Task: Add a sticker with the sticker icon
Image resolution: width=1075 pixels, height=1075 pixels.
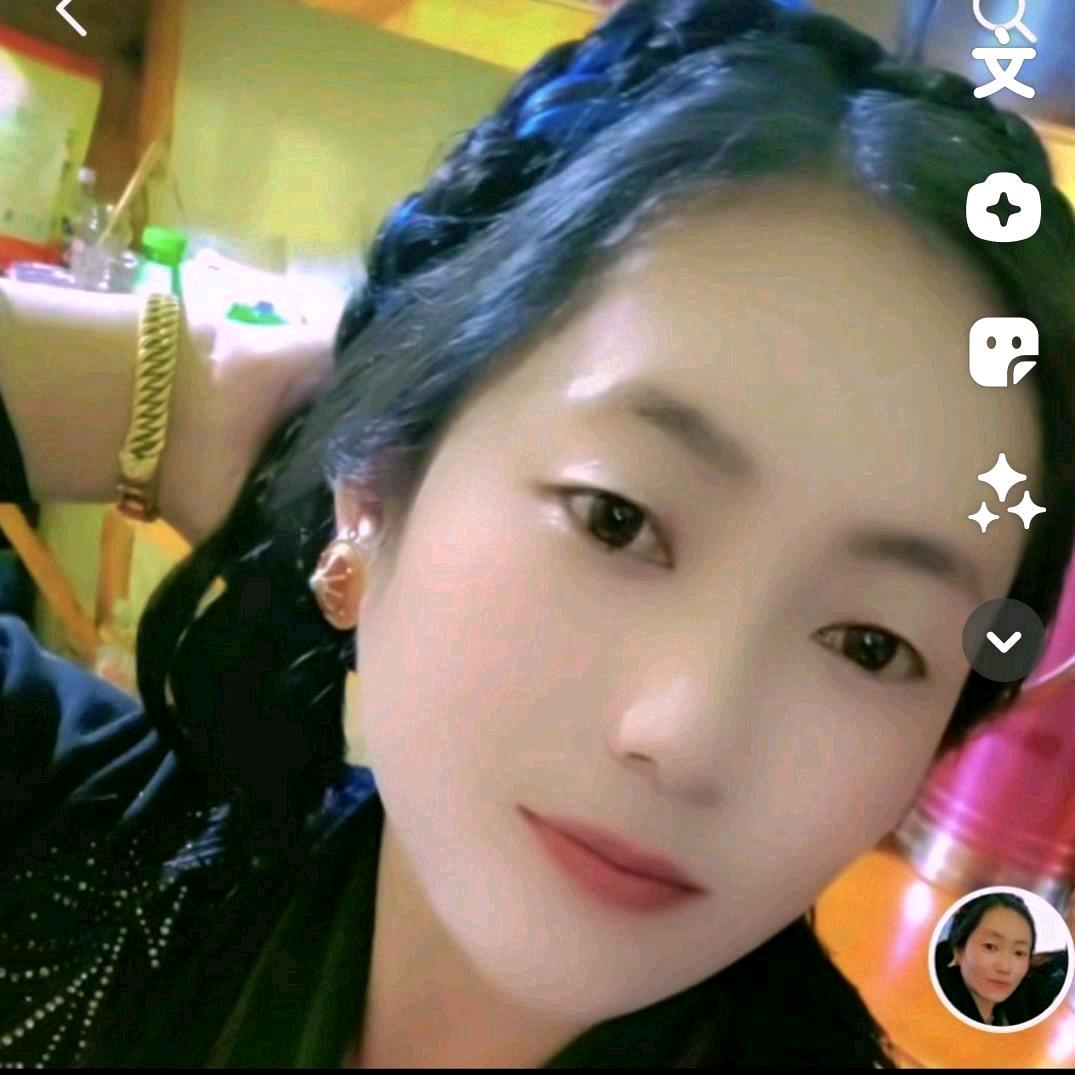Action: click(x=1003, y=353)
